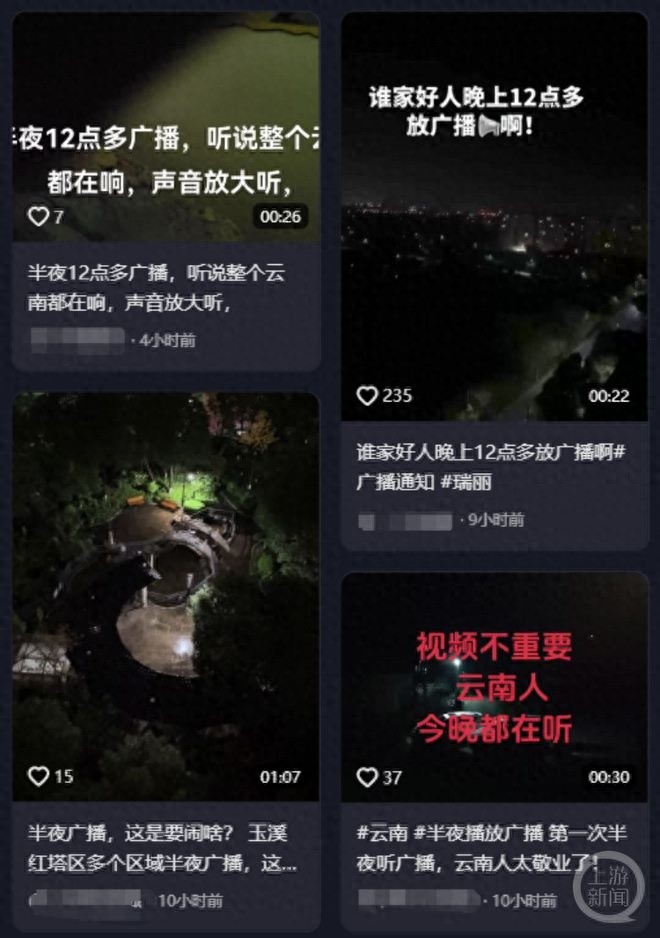Like the video with 37 likes
This screenshot has width=660, height=938.
tap(367, 777)
